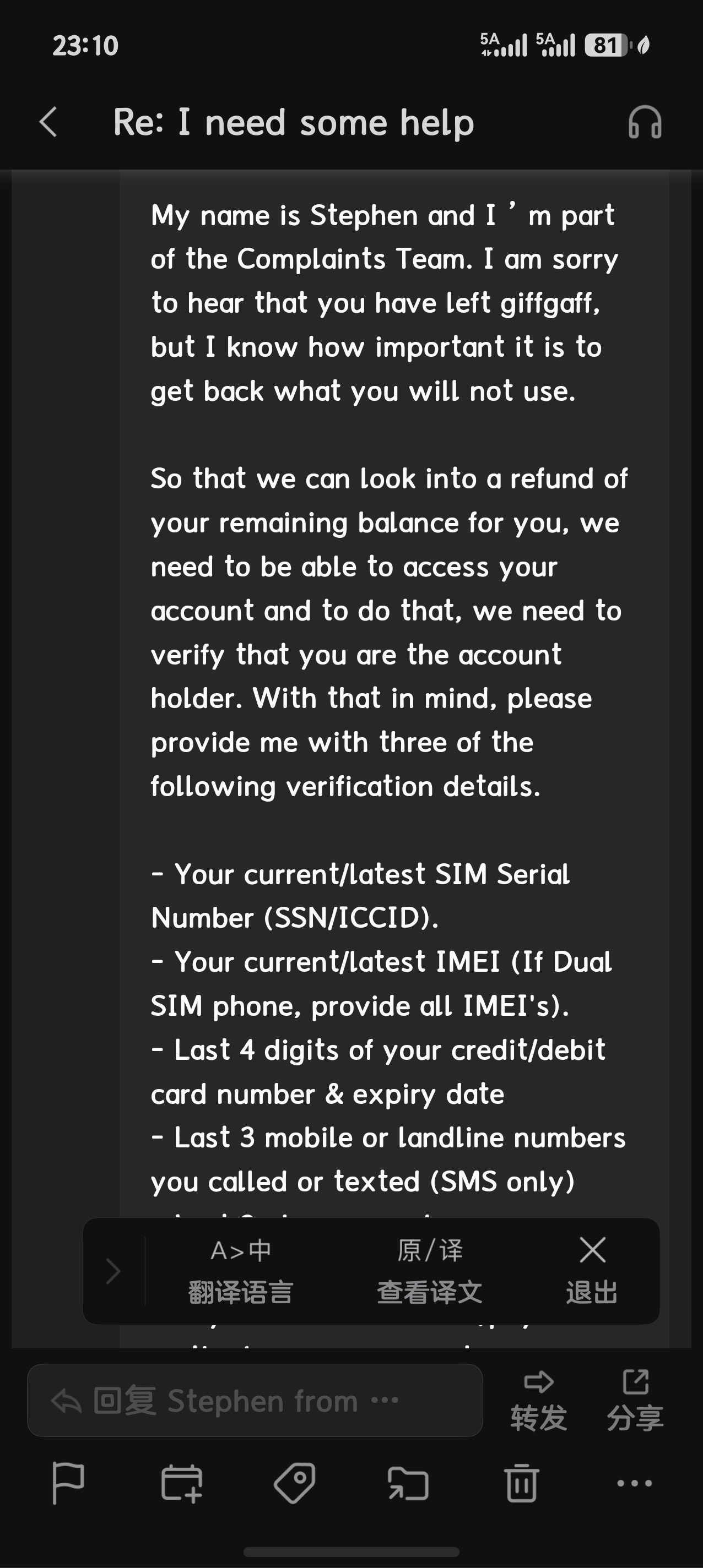View the translated text (查看译文)
703x1568 pixels.
click(x=430, y=1271)
